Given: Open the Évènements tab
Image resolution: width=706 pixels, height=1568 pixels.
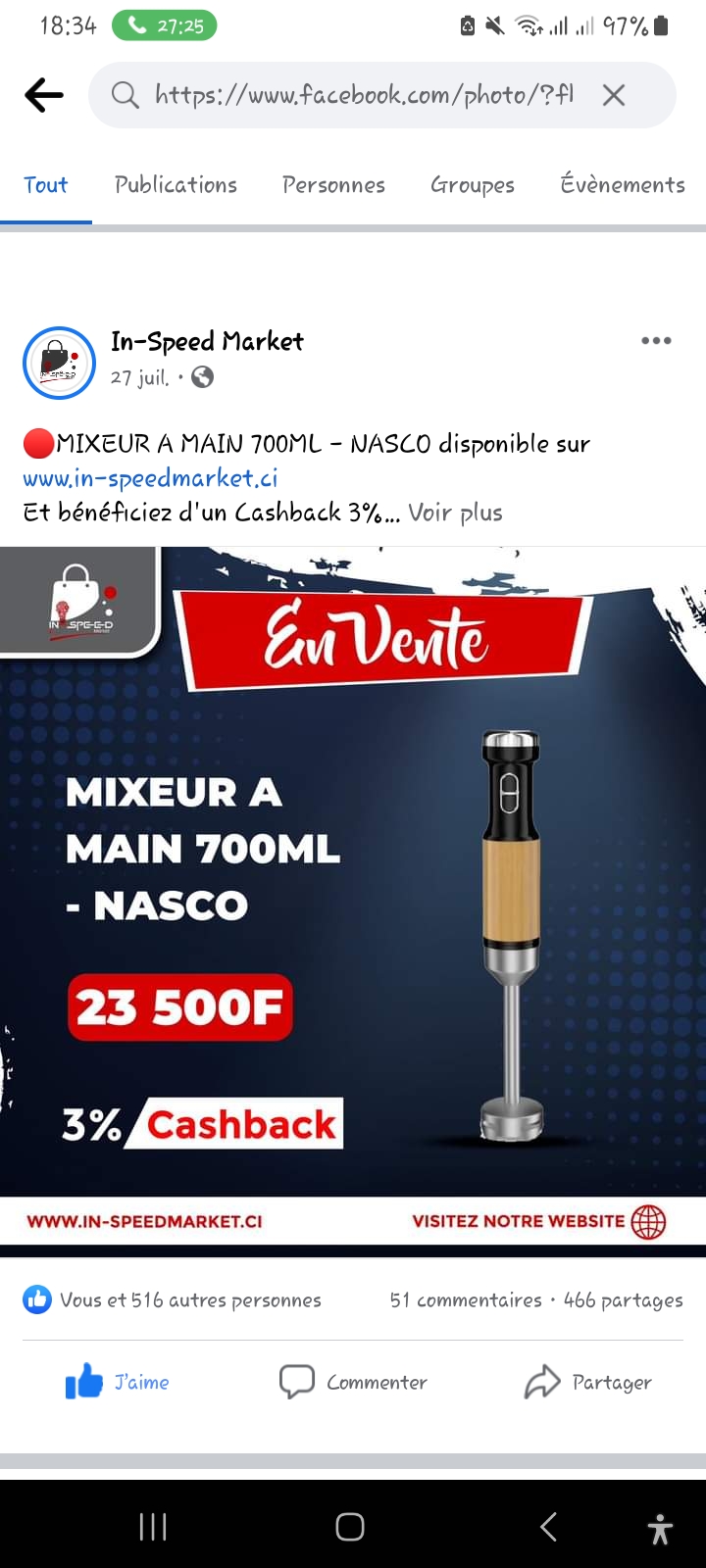Looking at the screenshot, I should coord(623,184).
